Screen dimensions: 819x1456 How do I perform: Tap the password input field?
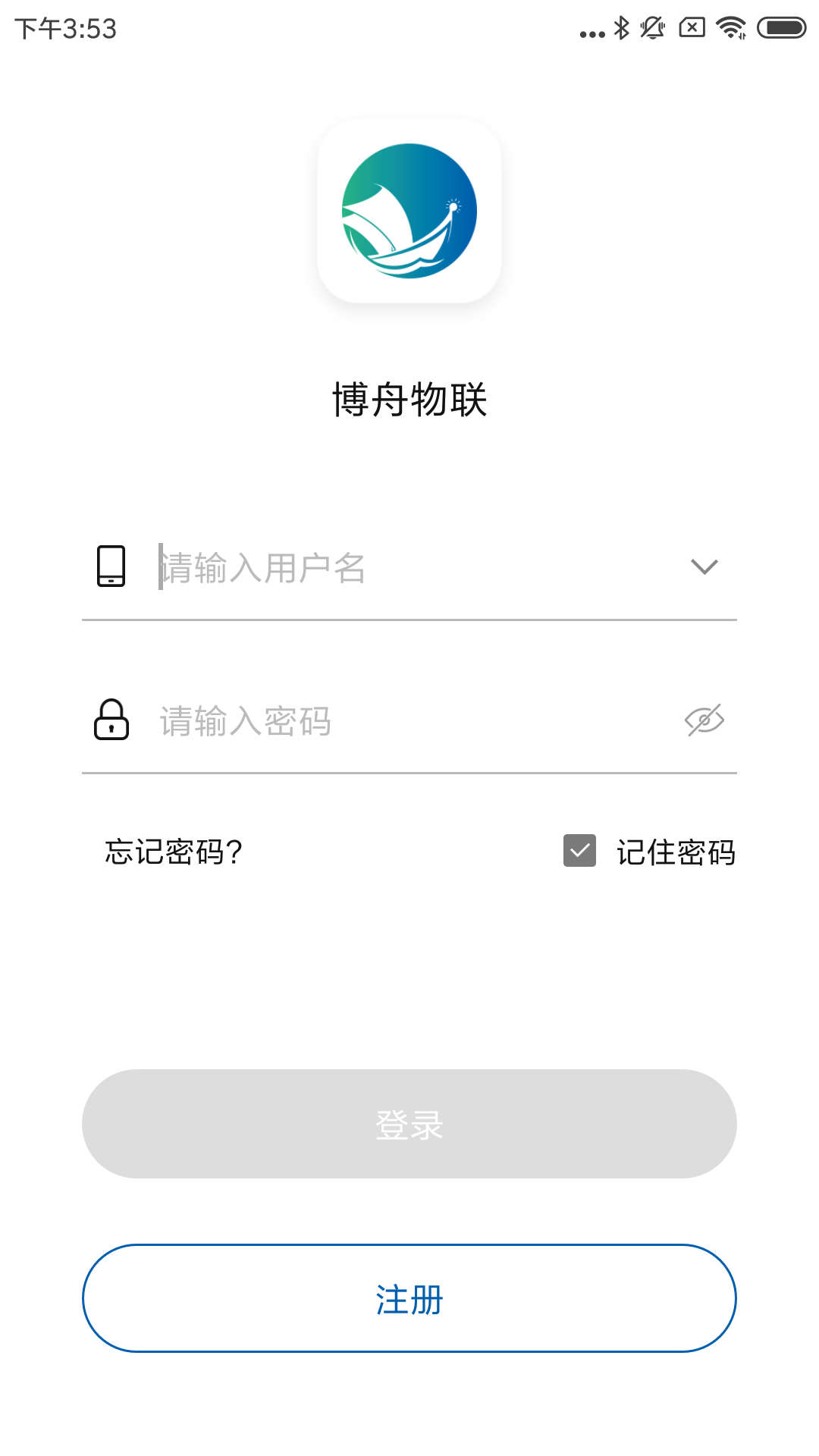tap(409, 720)
